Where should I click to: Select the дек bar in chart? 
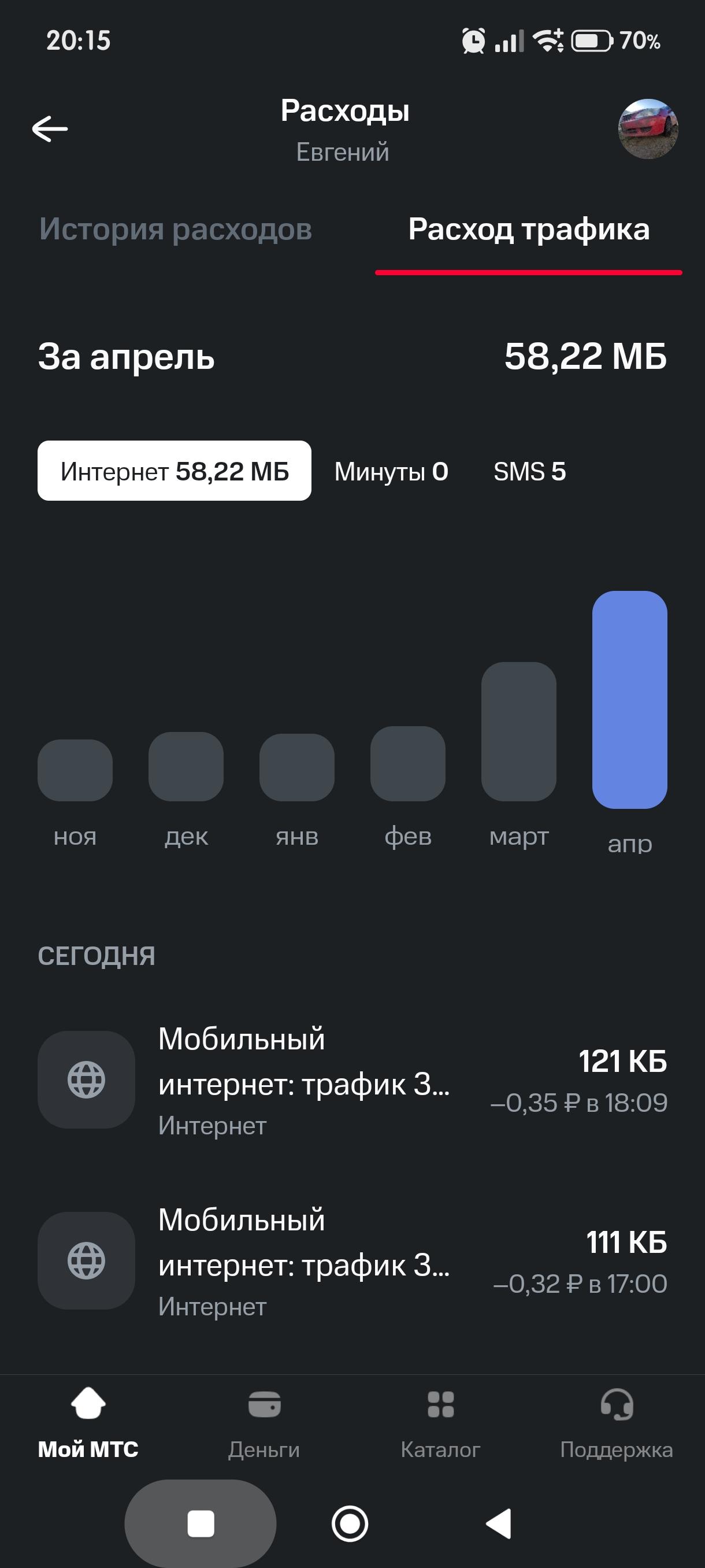186,766
